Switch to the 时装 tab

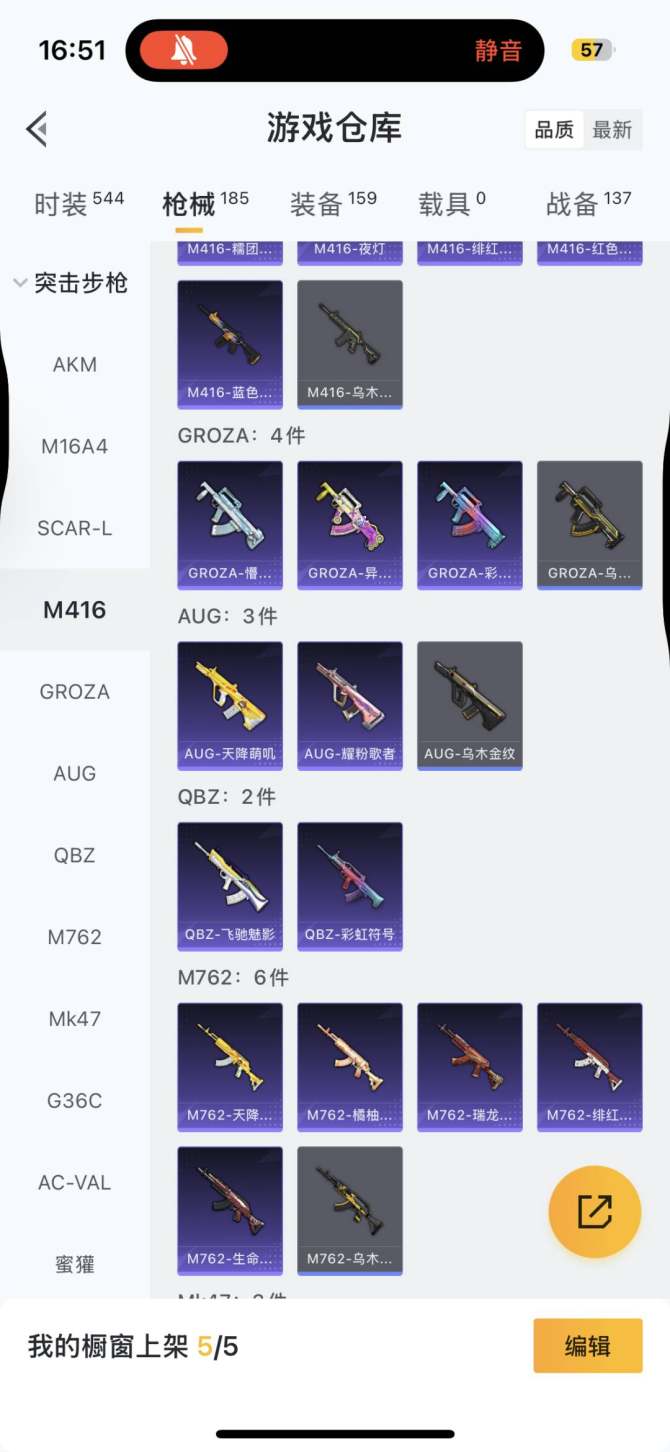coord(78,203)
